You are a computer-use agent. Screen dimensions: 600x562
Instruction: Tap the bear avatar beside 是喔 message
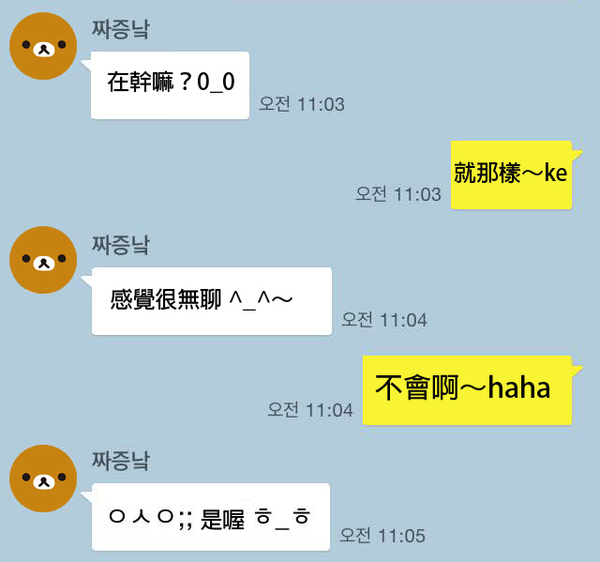44,478
